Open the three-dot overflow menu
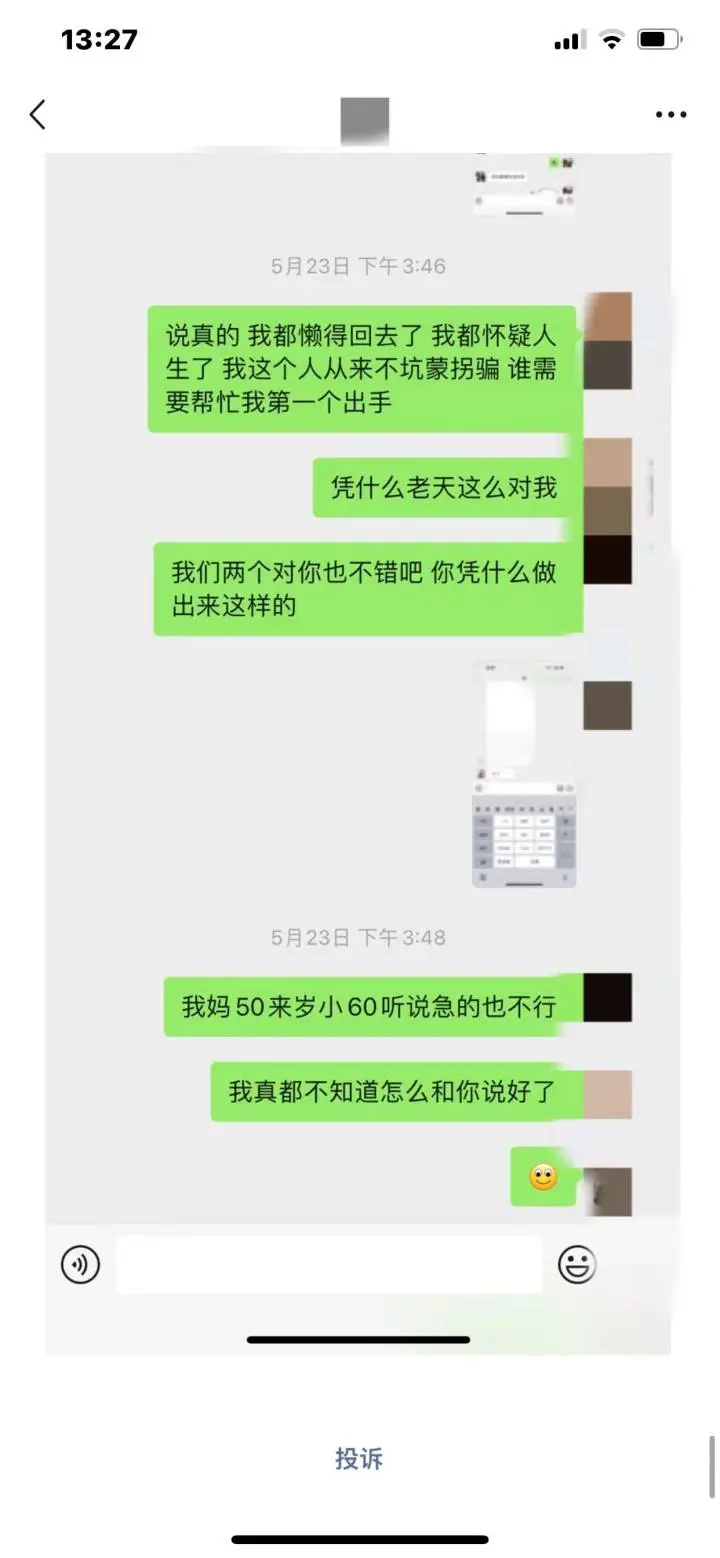The height and width of the screenshot is (1558, 720). [x=671, y=115]
